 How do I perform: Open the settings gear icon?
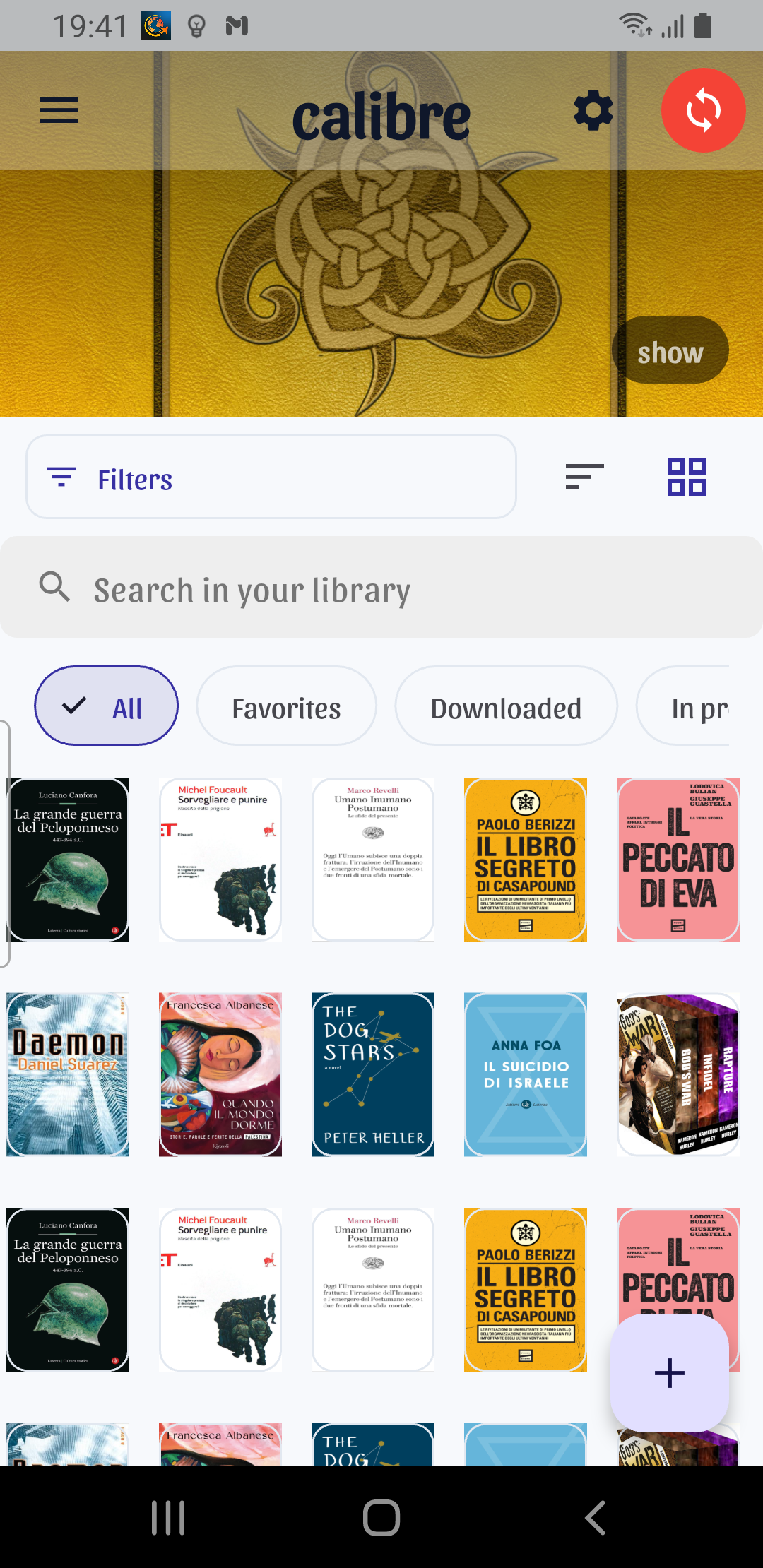pyautogui.click(x=593, y=110)
